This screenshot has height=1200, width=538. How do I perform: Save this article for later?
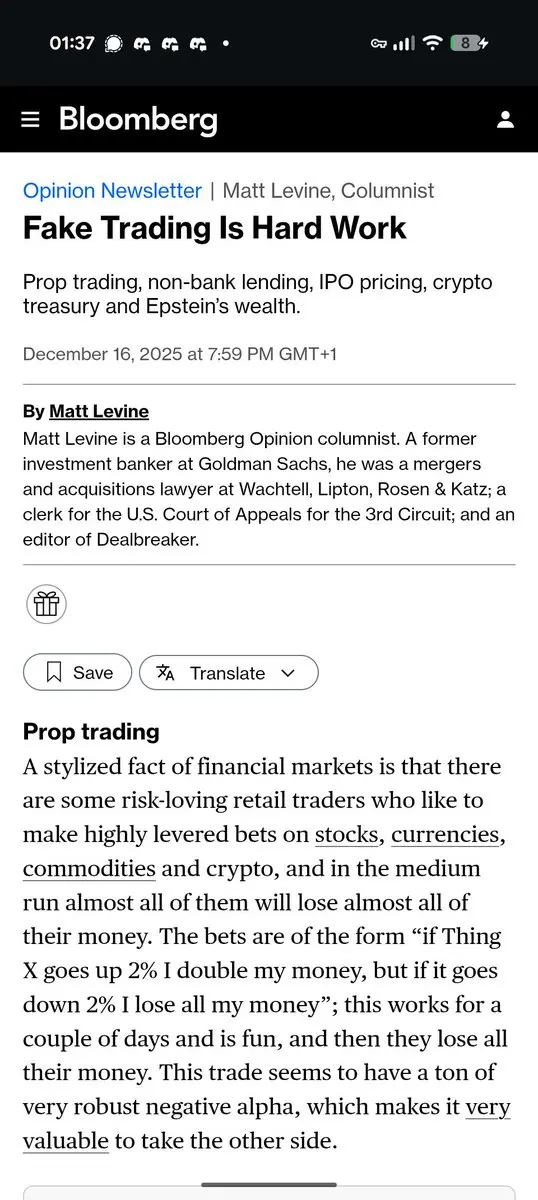(77, 673)
